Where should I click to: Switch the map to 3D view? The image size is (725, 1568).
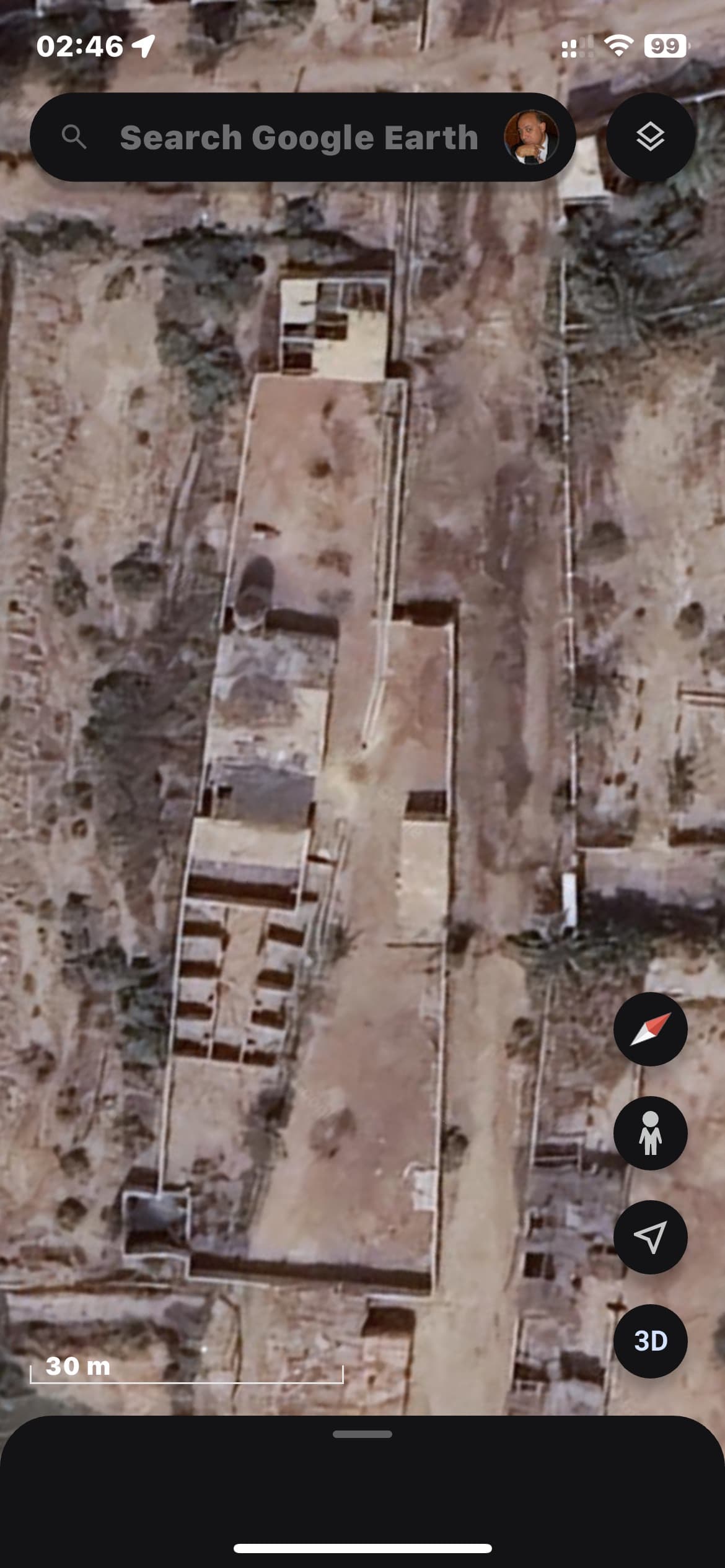pos(650,1341)
